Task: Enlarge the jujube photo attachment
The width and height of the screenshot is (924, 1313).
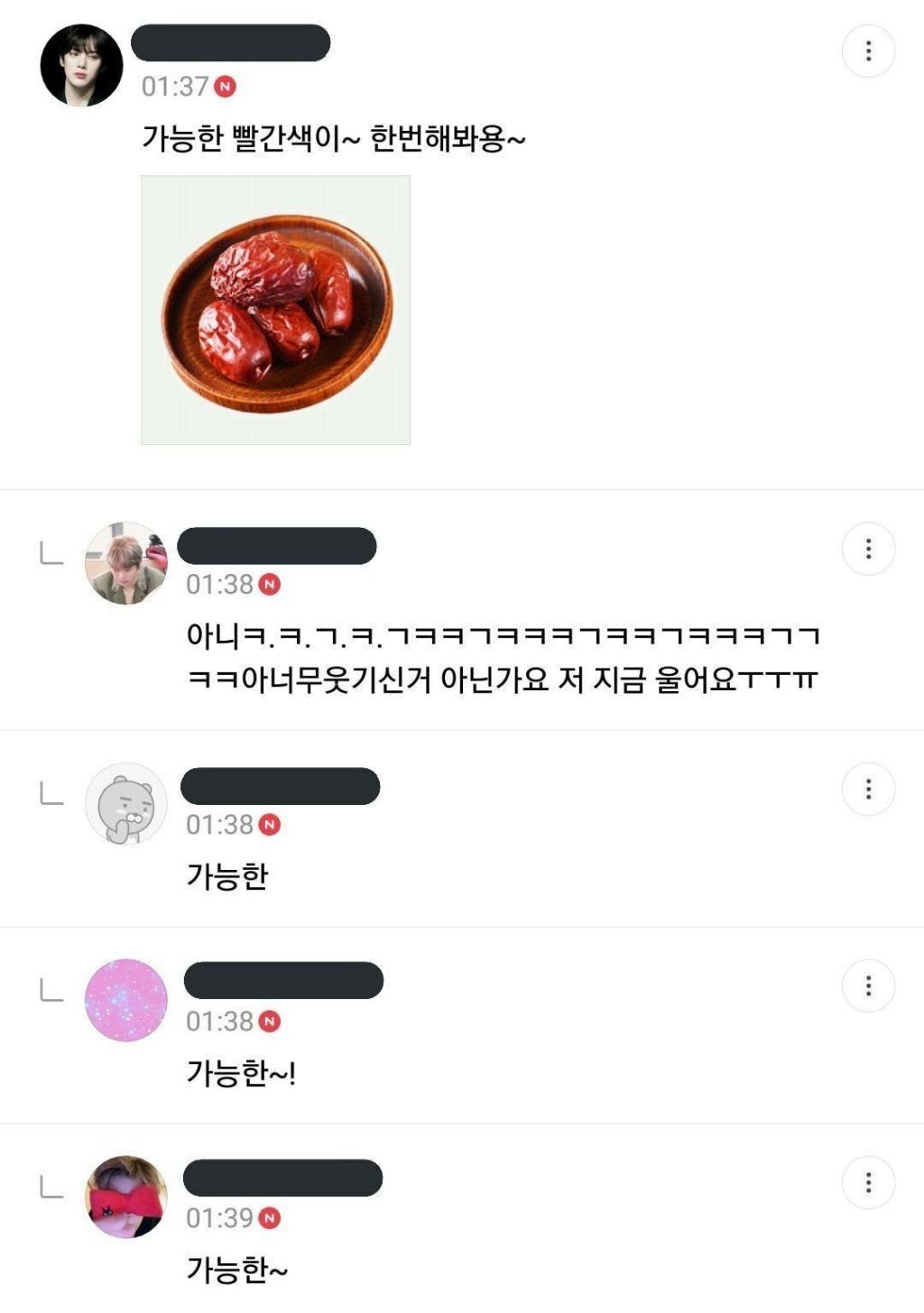Action: [x=275, y=311]
